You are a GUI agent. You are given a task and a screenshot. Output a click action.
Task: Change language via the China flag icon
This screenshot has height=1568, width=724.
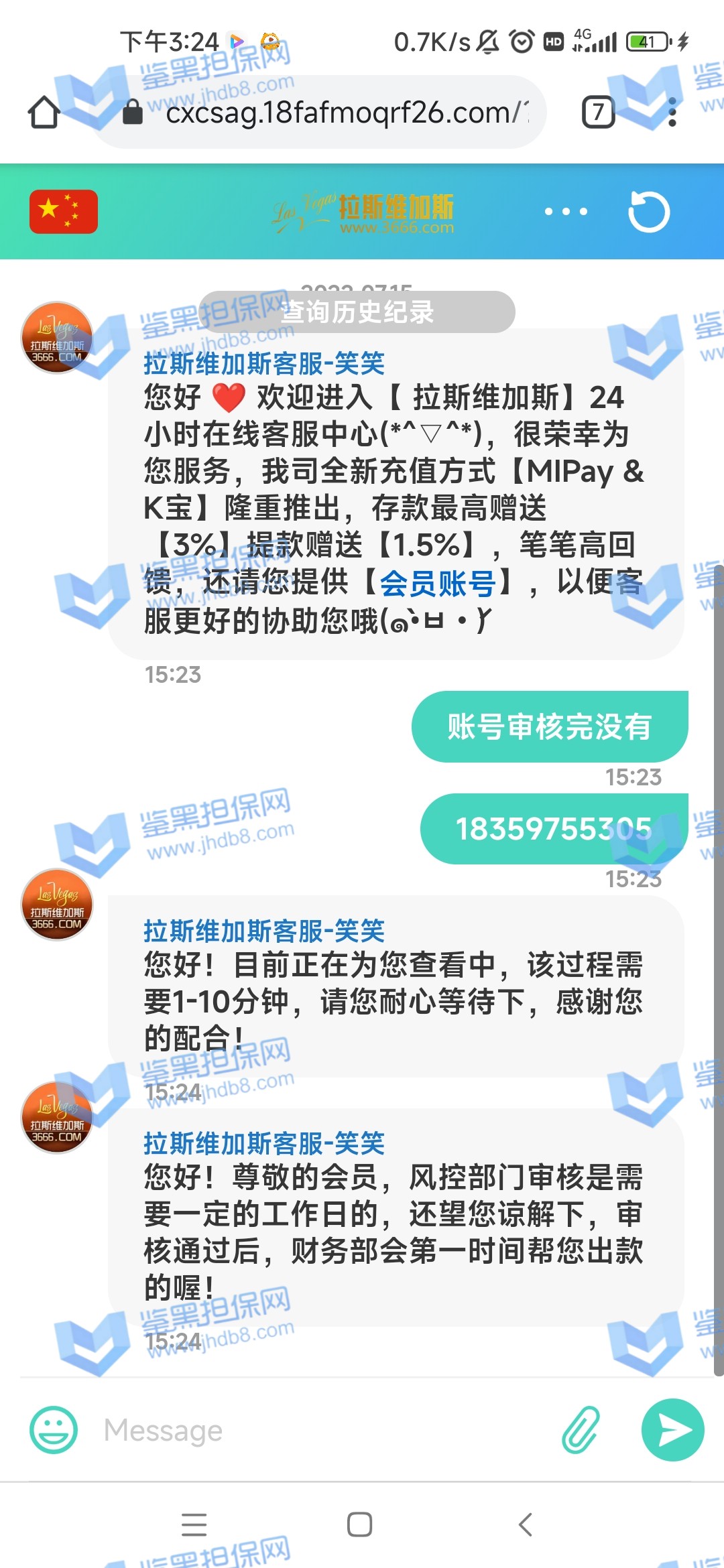pyautogui.click(x=64, y=212)
